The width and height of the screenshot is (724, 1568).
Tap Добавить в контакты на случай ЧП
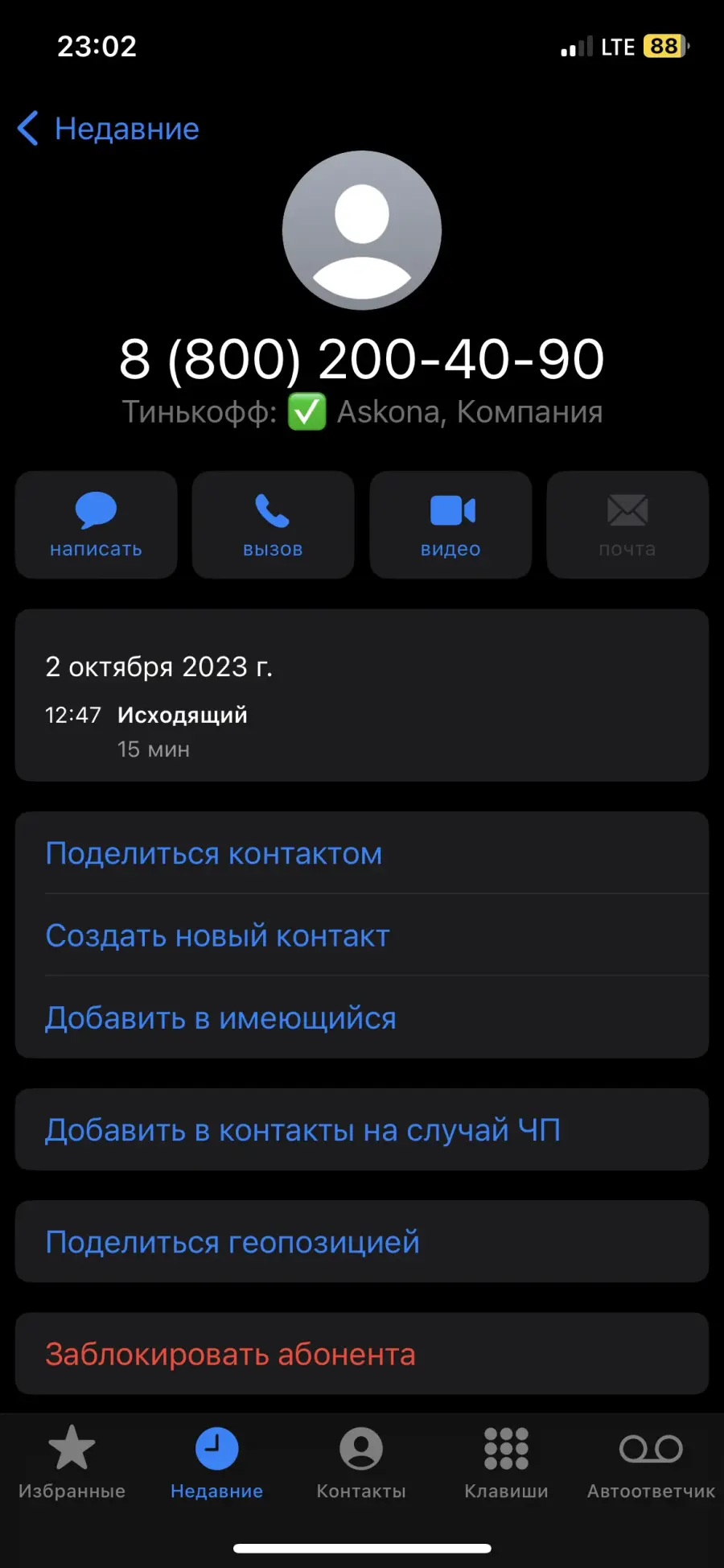[362, 1129]
